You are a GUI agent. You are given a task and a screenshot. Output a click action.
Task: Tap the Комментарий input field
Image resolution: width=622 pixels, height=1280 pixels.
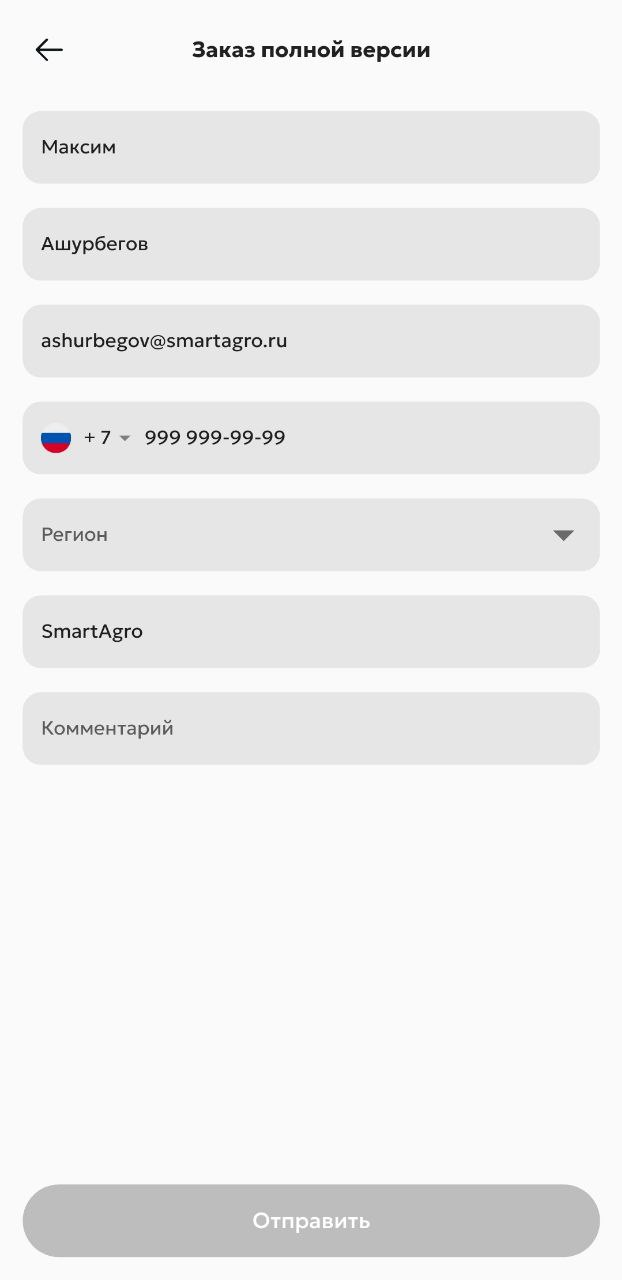click(311, 729)
